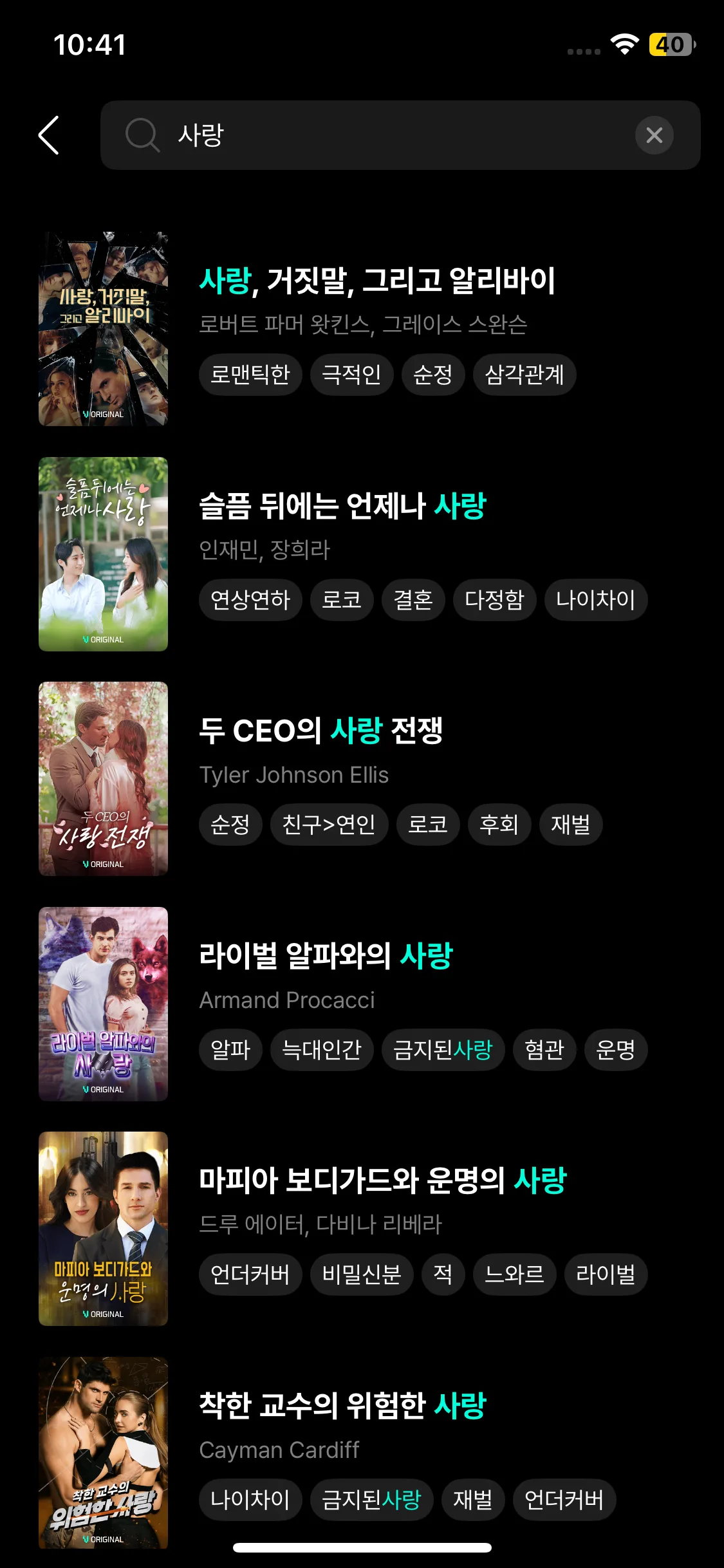Image resolution: width=724 pixels, height=1568 pixels.
Task: Open 슬픔 뒤에는 언제나 사랑 result
Action: 342,506
